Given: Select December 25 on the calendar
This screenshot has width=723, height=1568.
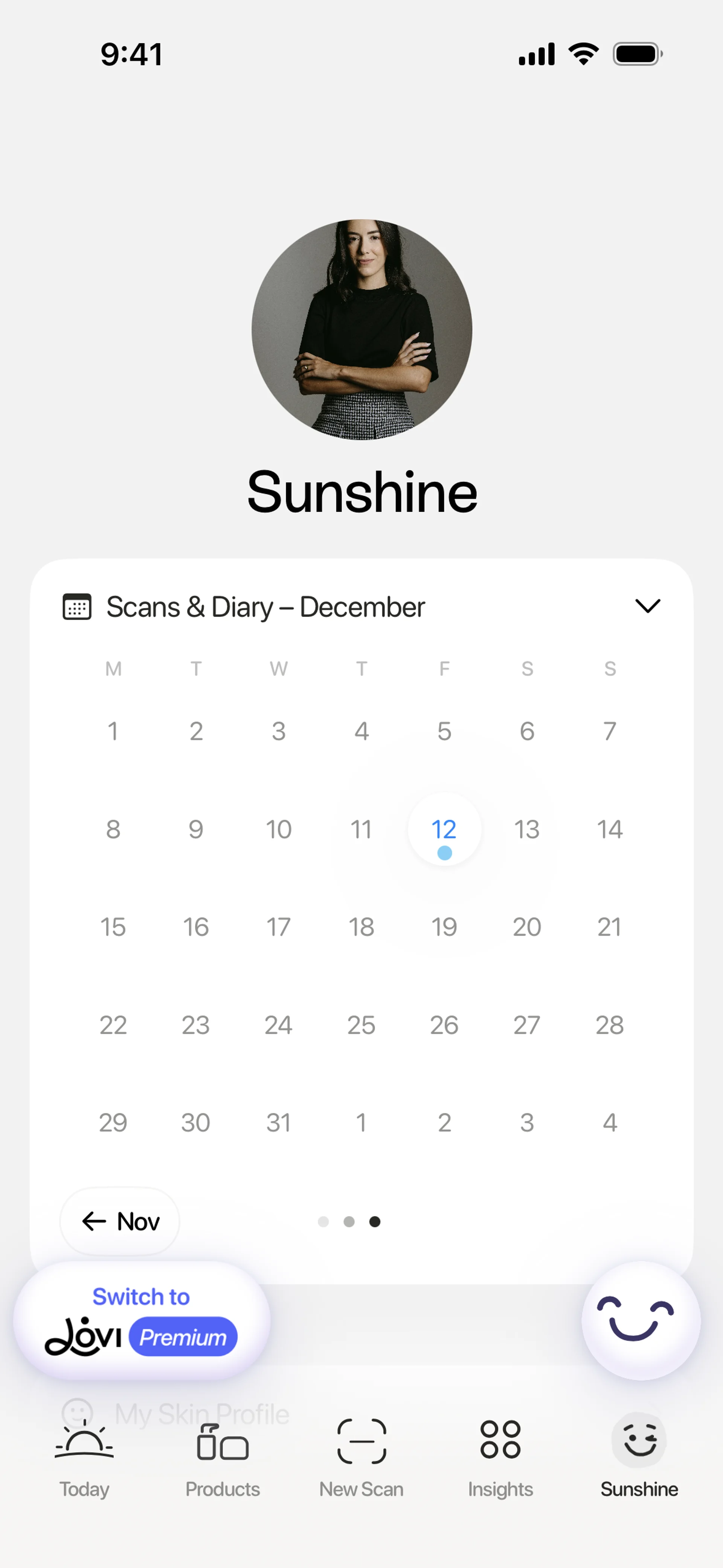Looking at the screenshot, I should pos(361,1025).
